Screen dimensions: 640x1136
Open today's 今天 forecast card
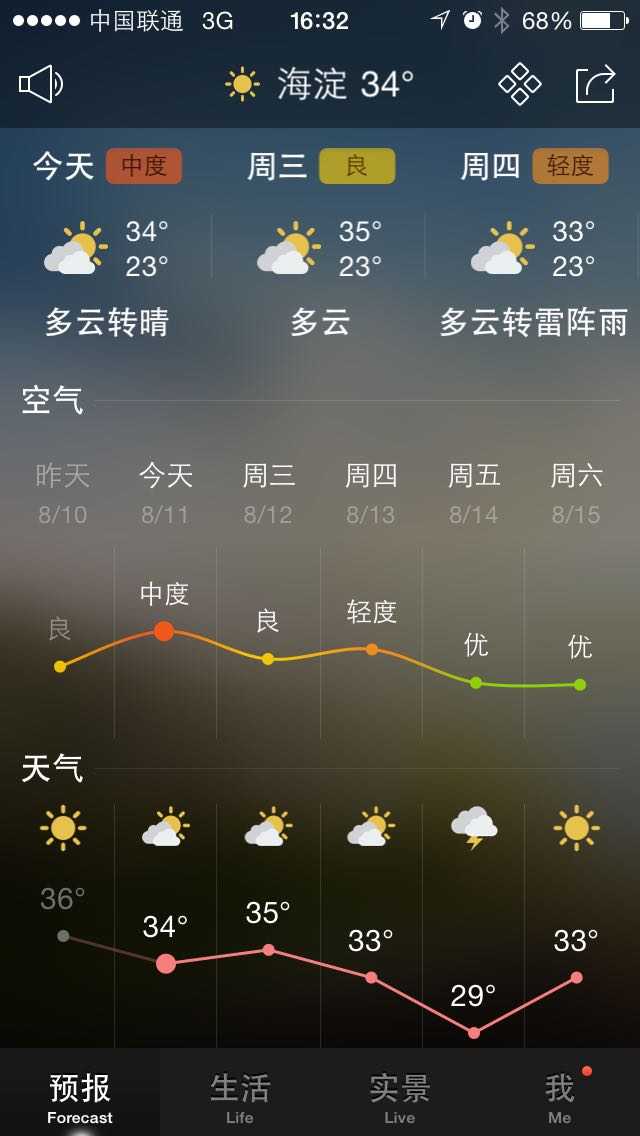point(107,245)
